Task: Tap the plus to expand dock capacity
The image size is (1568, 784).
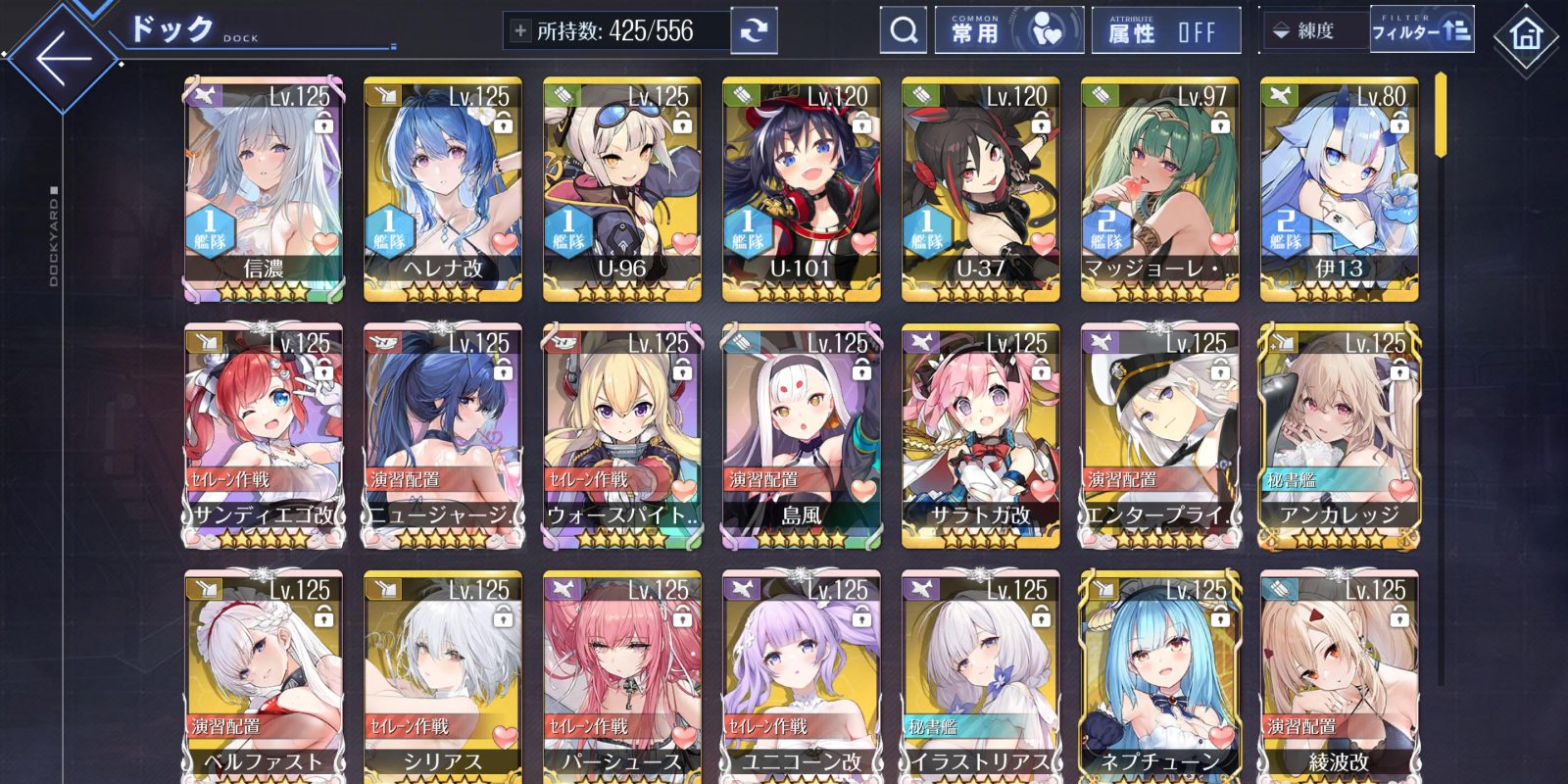Action: click(x=519, y=31)
